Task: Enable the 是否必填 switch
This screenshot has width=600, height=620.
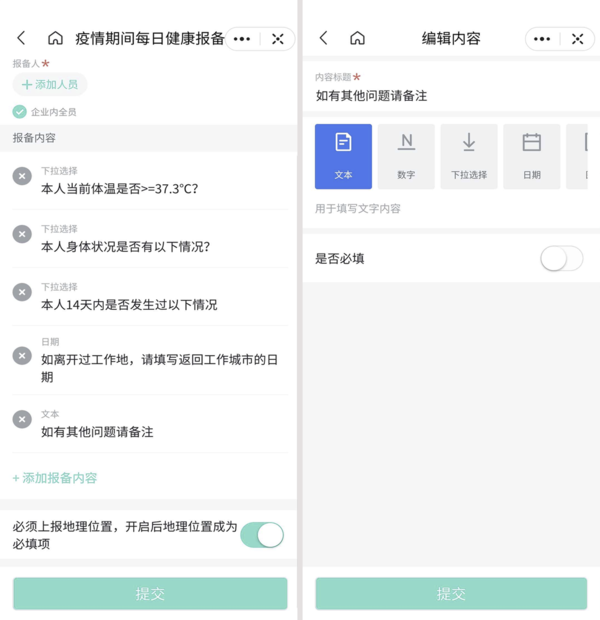Action: click(561, 259)
